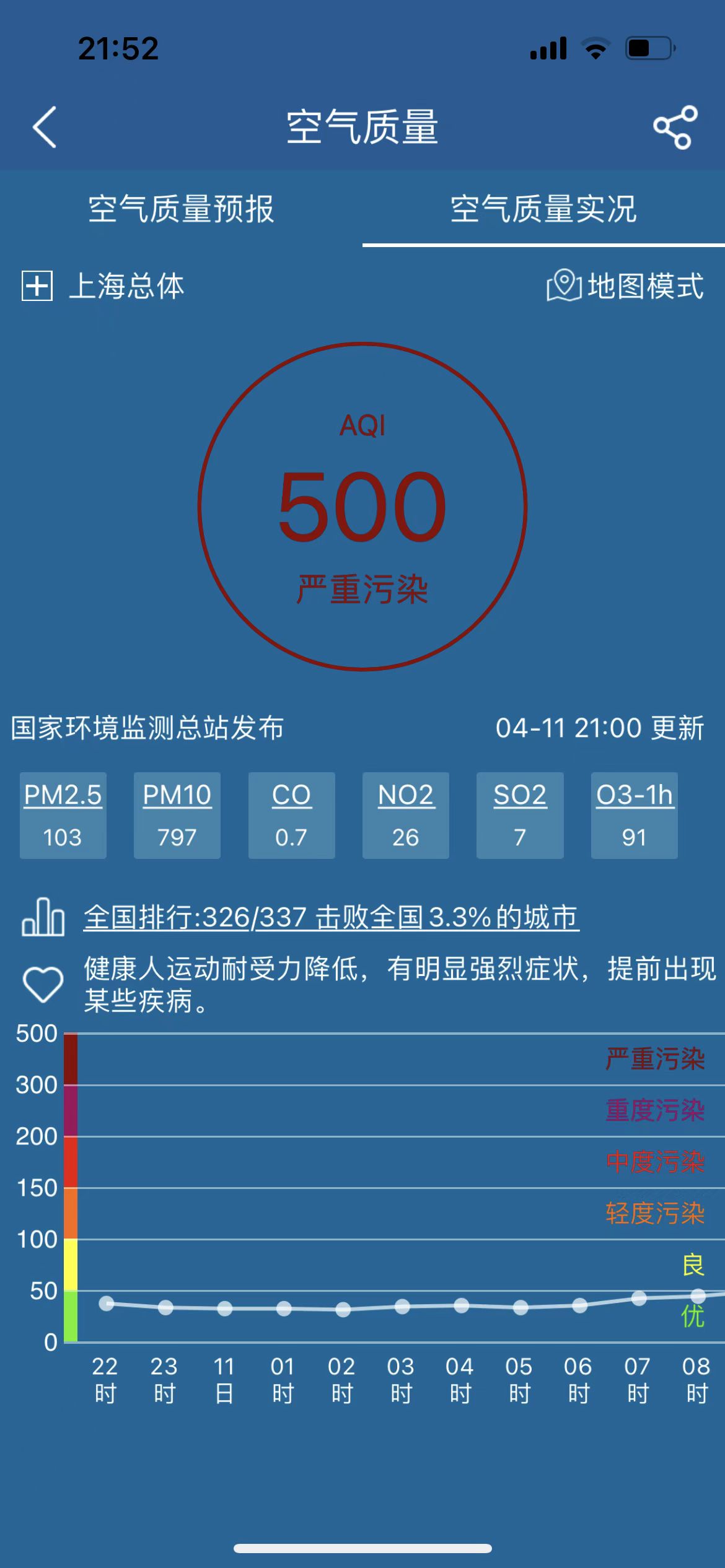Check the O3-1h pollutant details
725x1568 pixels.
[x=634, y=815]
